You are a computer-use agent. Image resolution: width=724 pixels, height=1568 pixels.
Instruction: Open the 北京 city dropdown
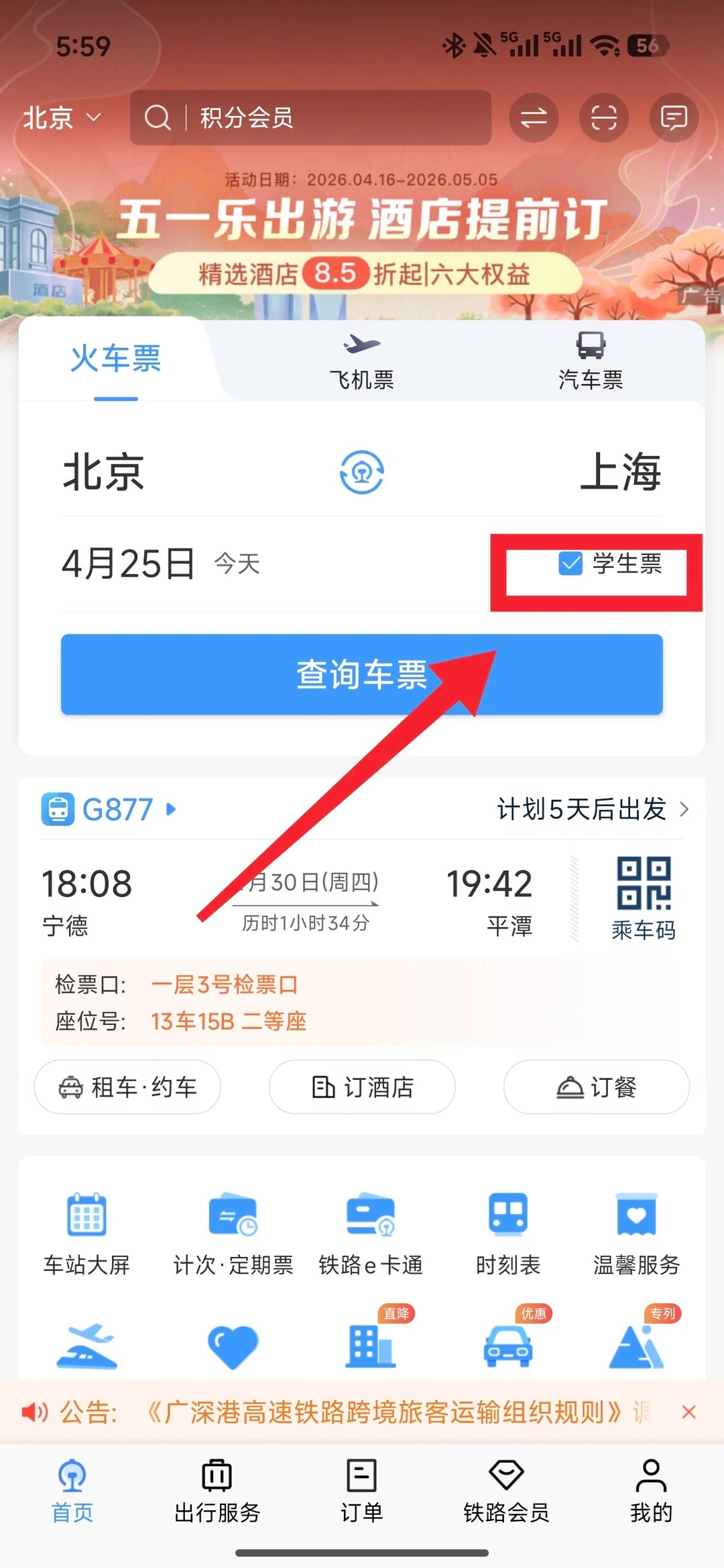(x=62, y=118)
